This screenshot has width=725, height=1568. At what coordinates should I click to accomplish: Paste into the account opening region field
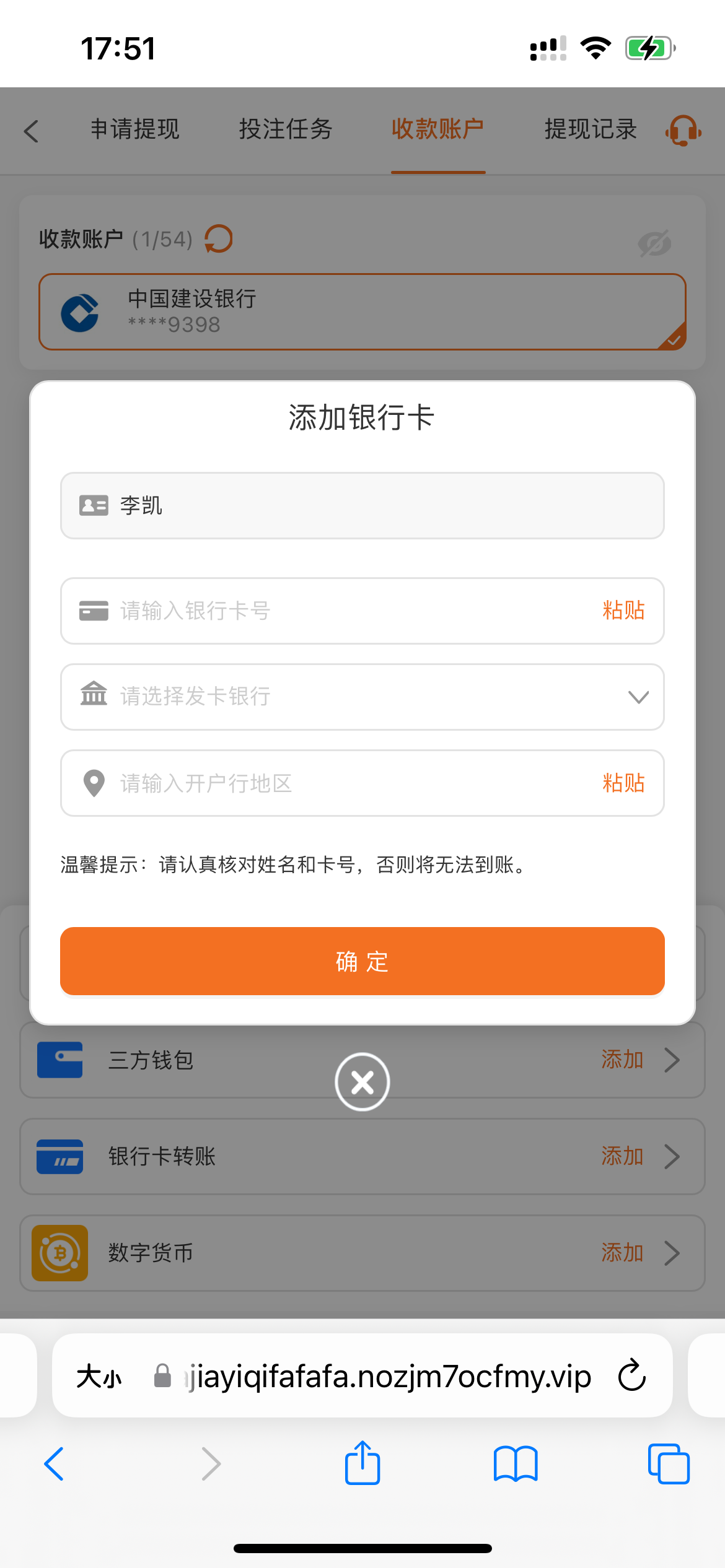[623, 783]
